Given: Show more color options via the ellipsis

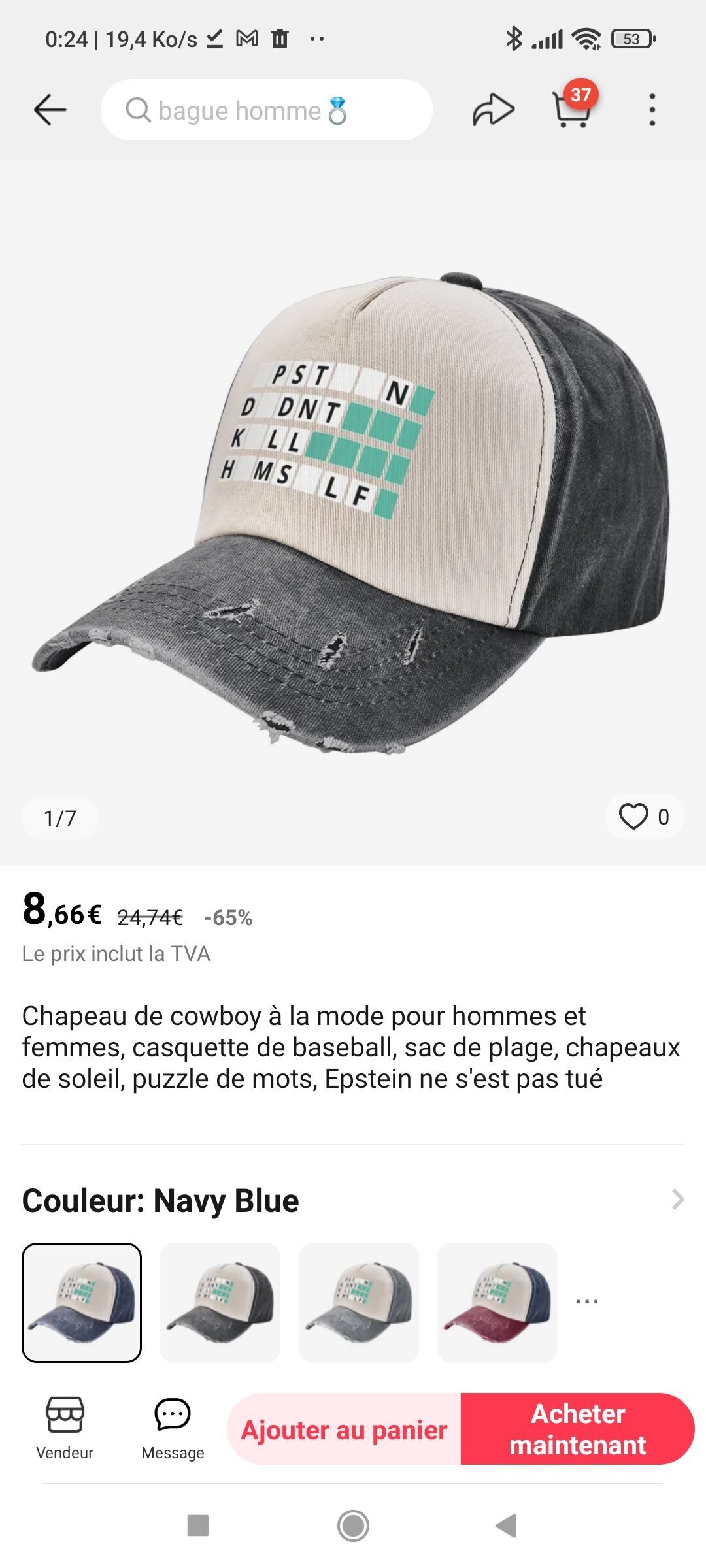Looking at the screenshot, I should click(x=586, y=1302).
